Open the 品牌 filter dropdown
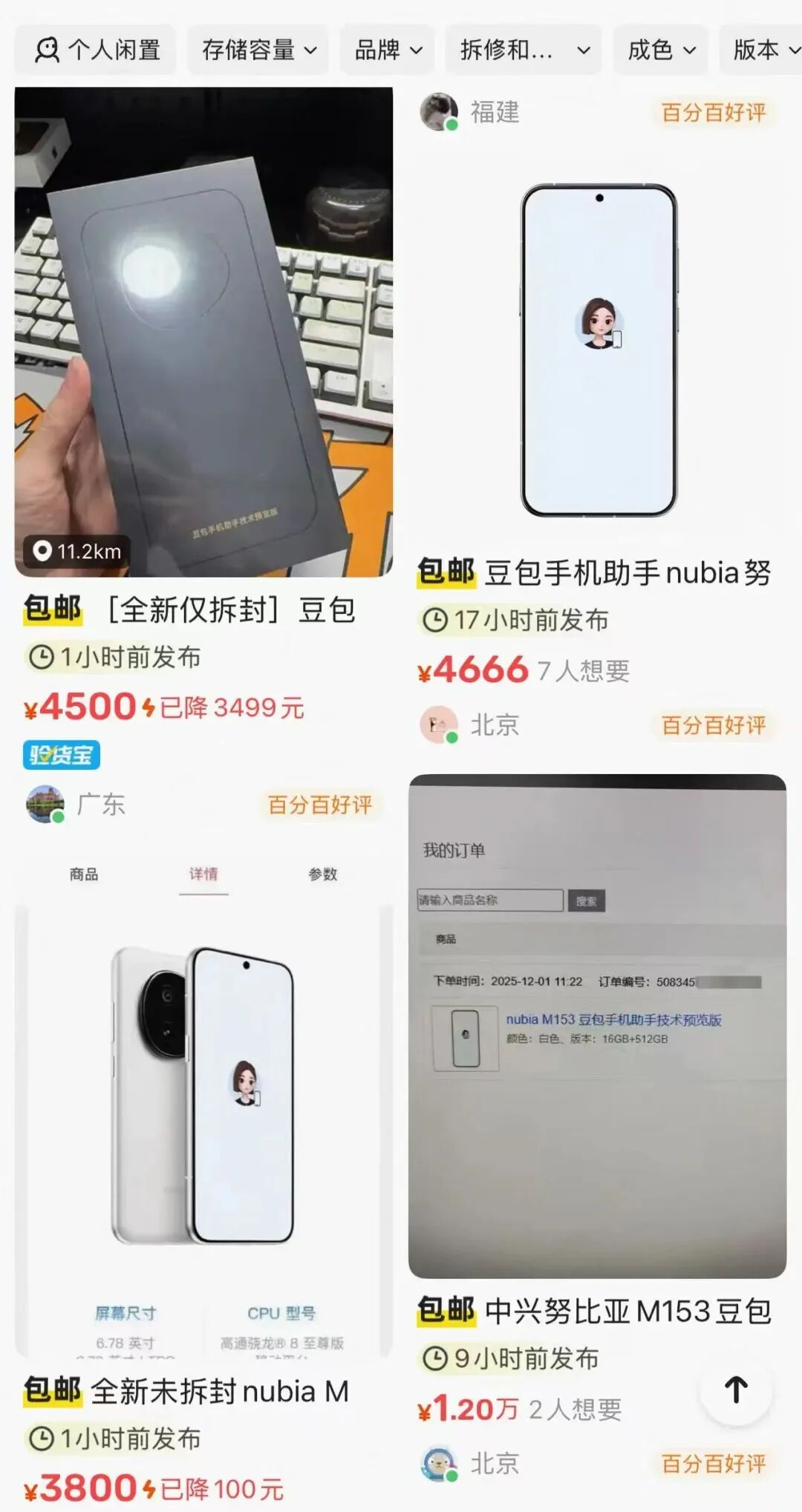This screenshot has height=1512, width=802. [x=388, y=50]
